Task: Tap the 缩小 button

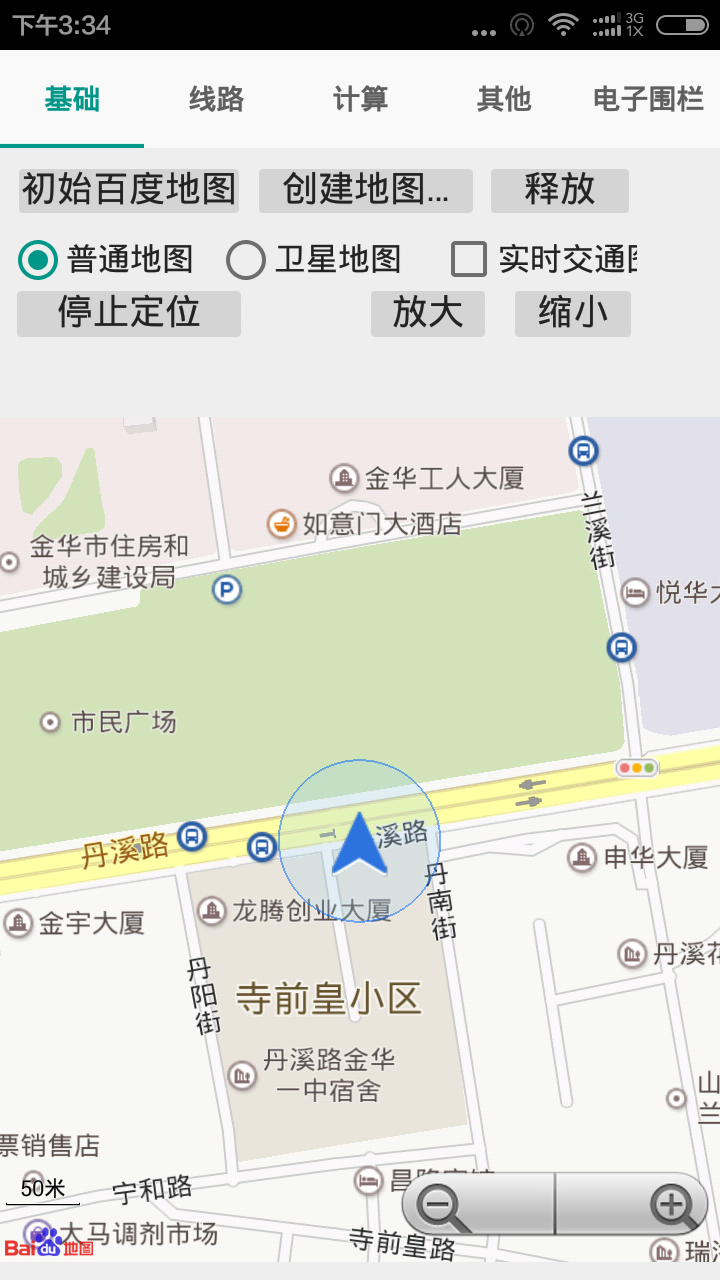Action: [572, 313]
